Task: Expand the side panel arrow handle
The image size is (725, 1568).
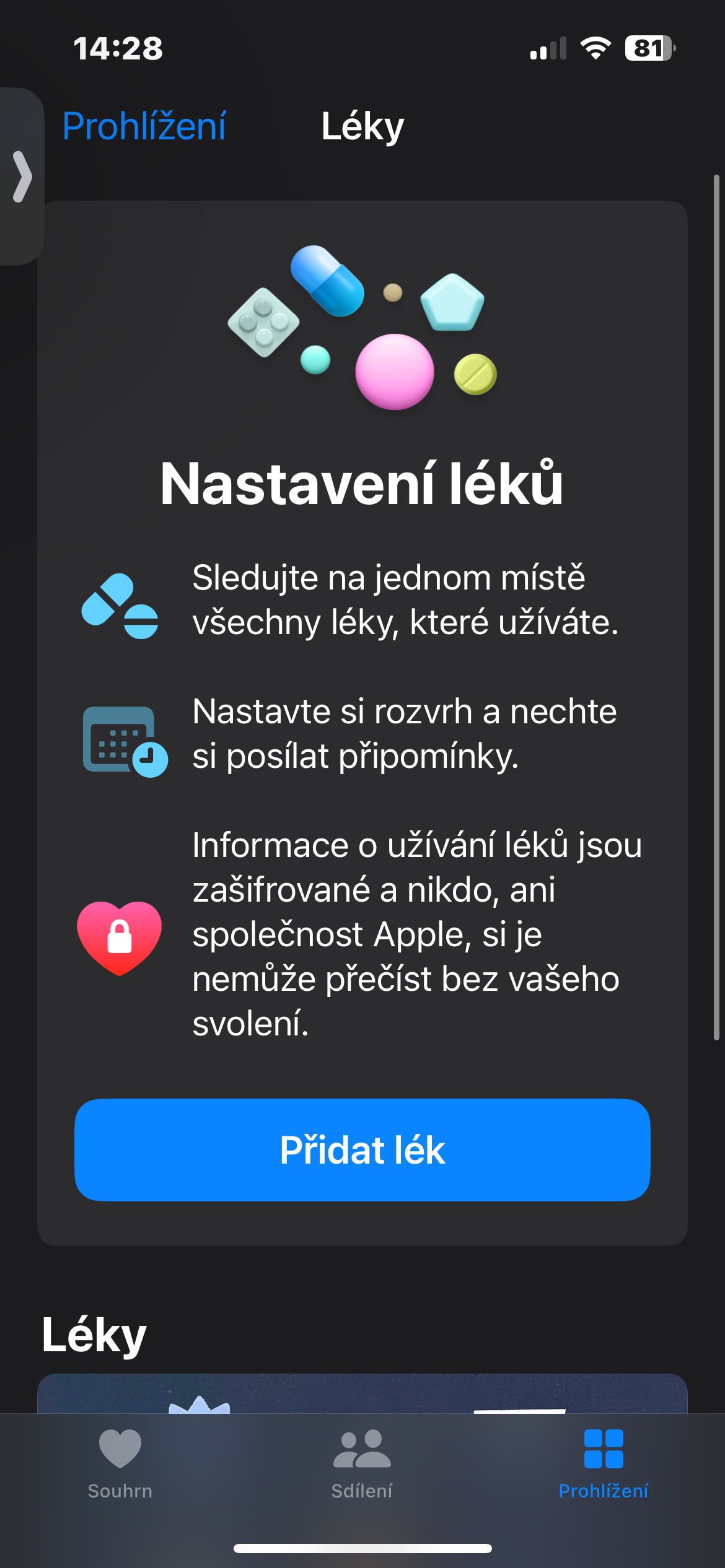Action: (x=22, y=176)
